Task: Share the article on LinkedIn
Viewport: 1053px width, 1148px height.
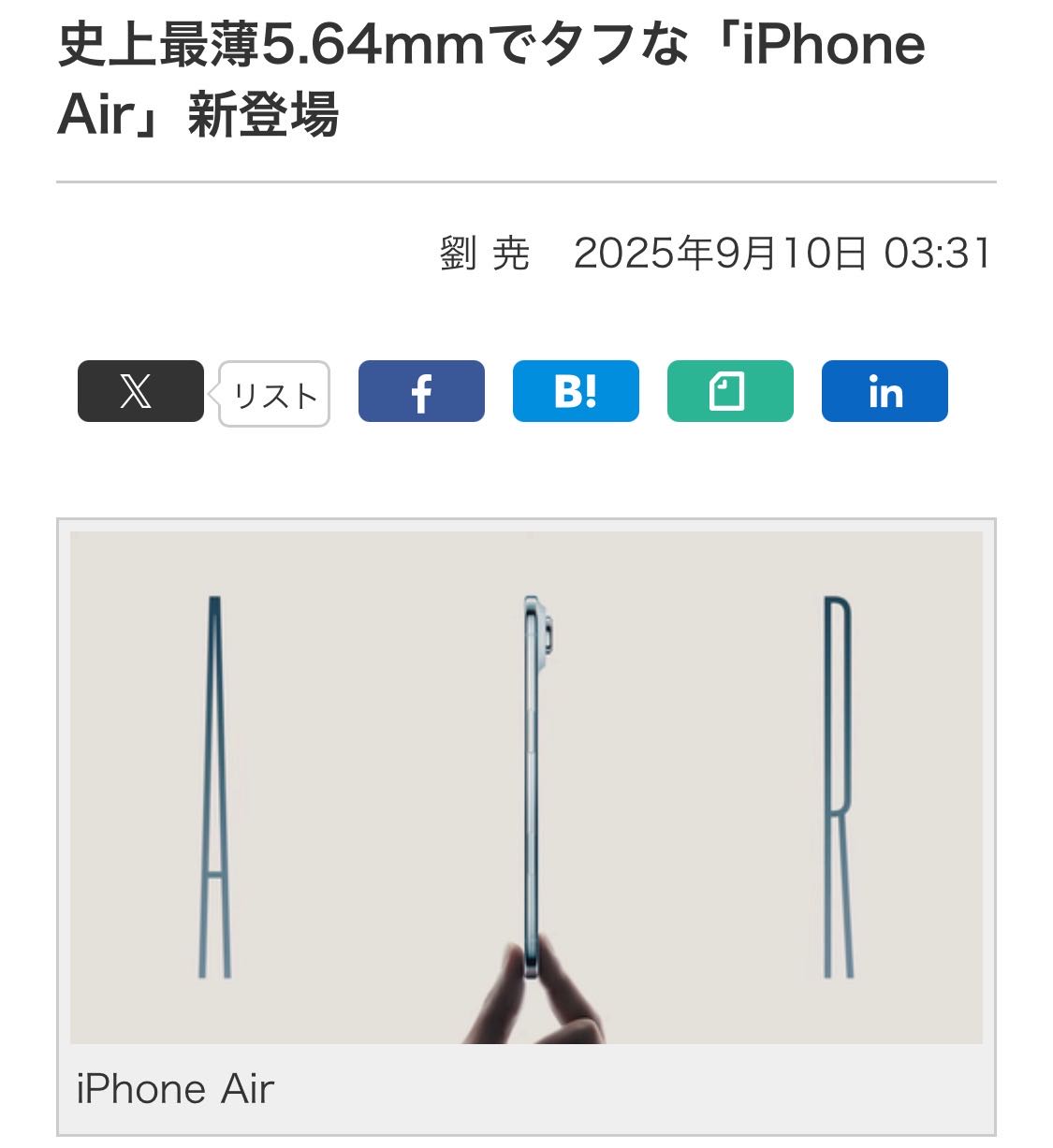Action: [x=885, y=391]
